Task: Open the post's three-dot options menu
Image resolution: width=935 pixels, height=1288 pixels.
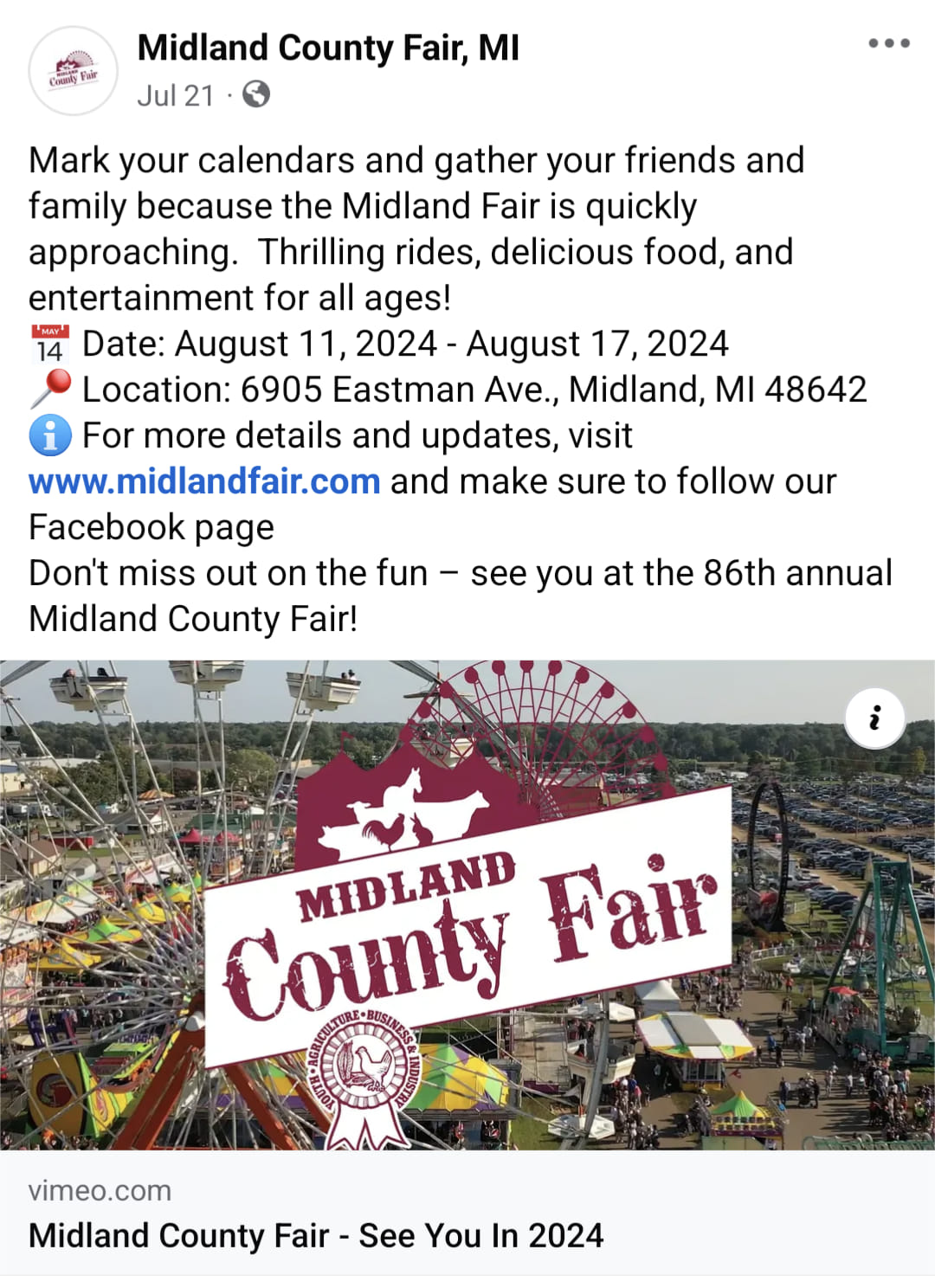Action: (x=889, y=43)
